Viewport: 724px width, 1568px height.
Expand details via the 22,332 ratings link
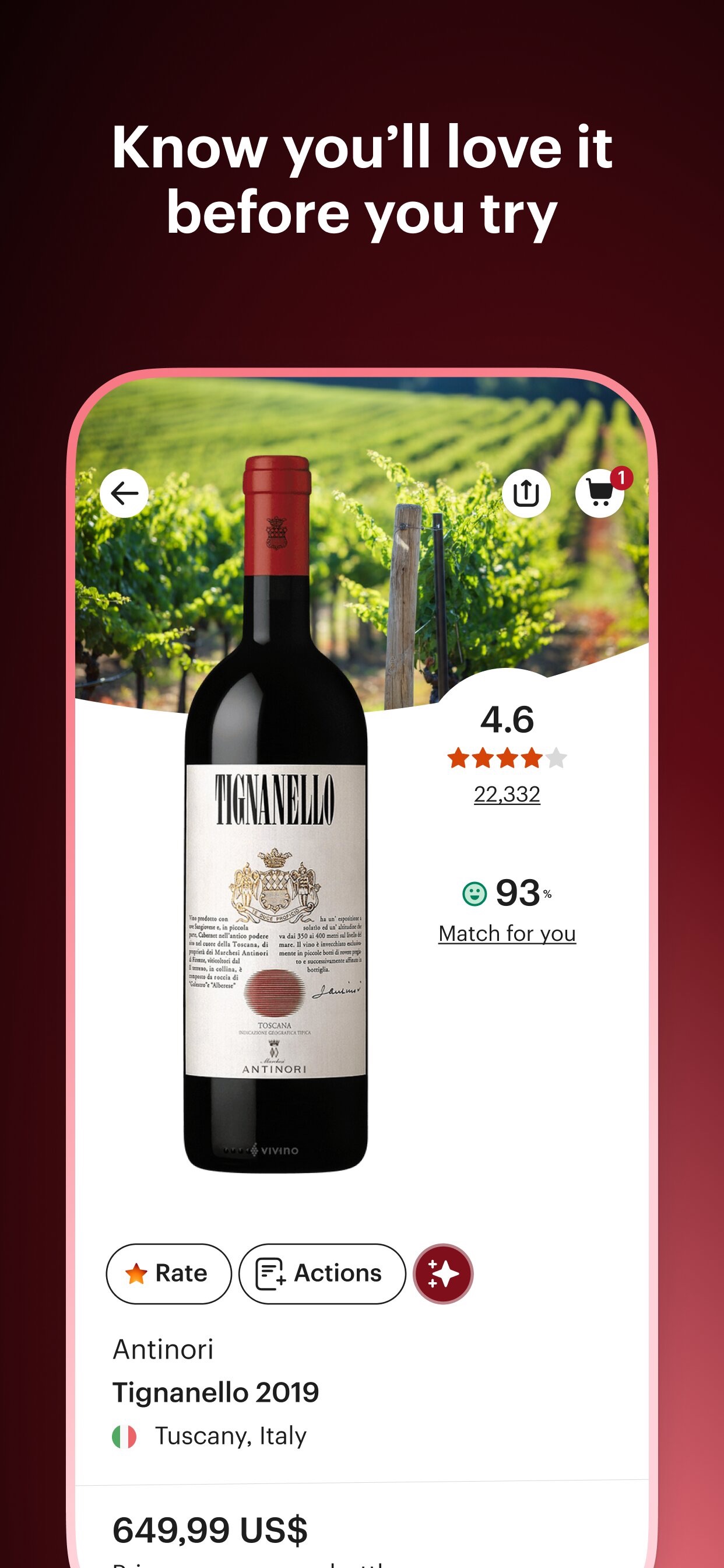pos(507,793)
